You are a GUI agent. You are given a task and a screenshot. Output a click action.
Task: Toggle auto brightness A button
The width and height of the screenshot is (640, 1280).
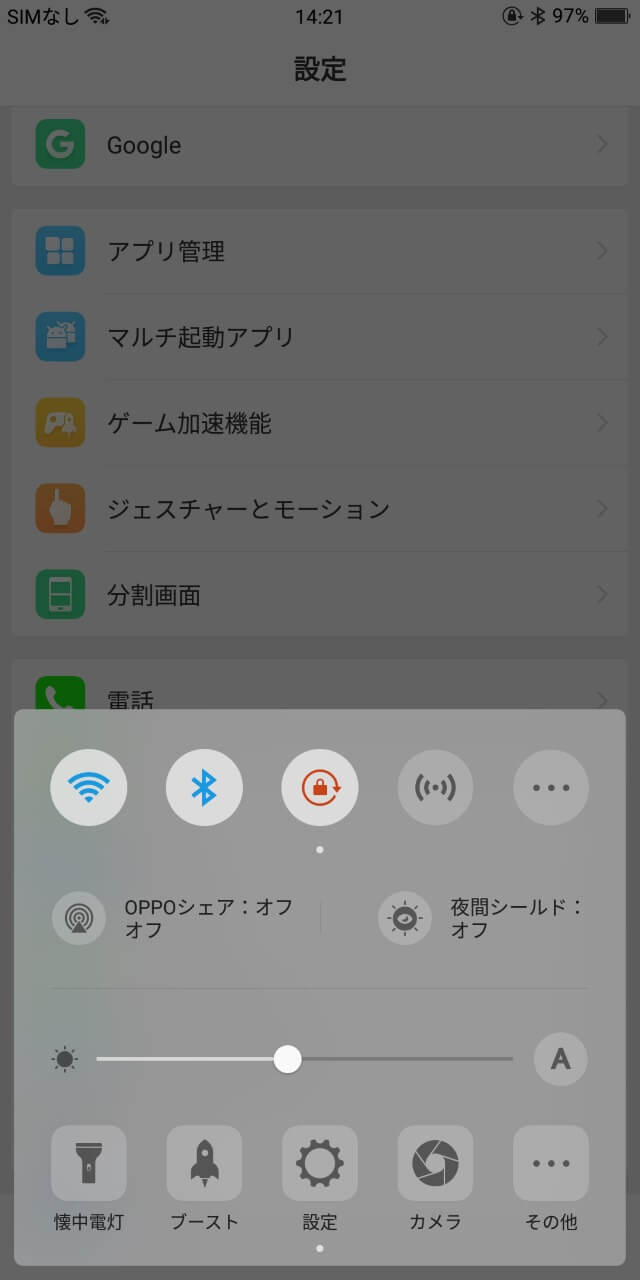coord(560,1059)
